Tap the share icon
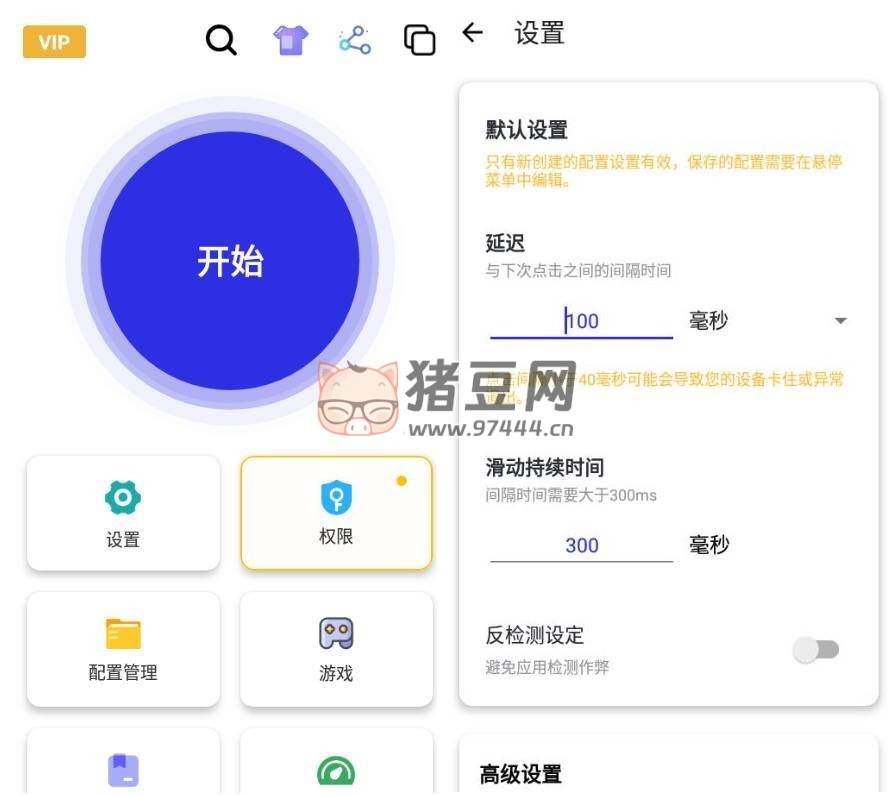The image size is (895, 795). pyautogui.click(x=355, y=40)
